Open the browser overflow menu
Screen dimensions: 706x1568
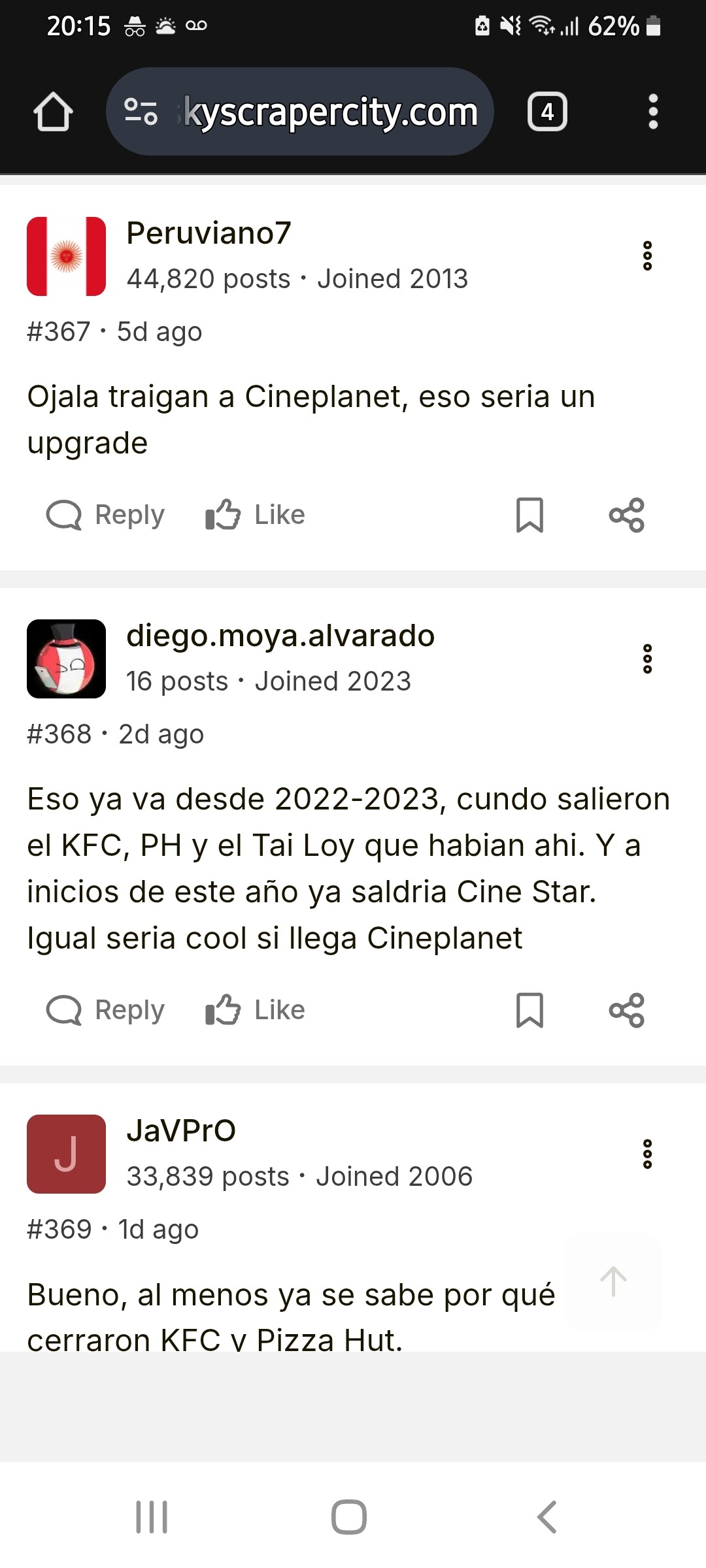pyautogui.click(x=652, y=112)
